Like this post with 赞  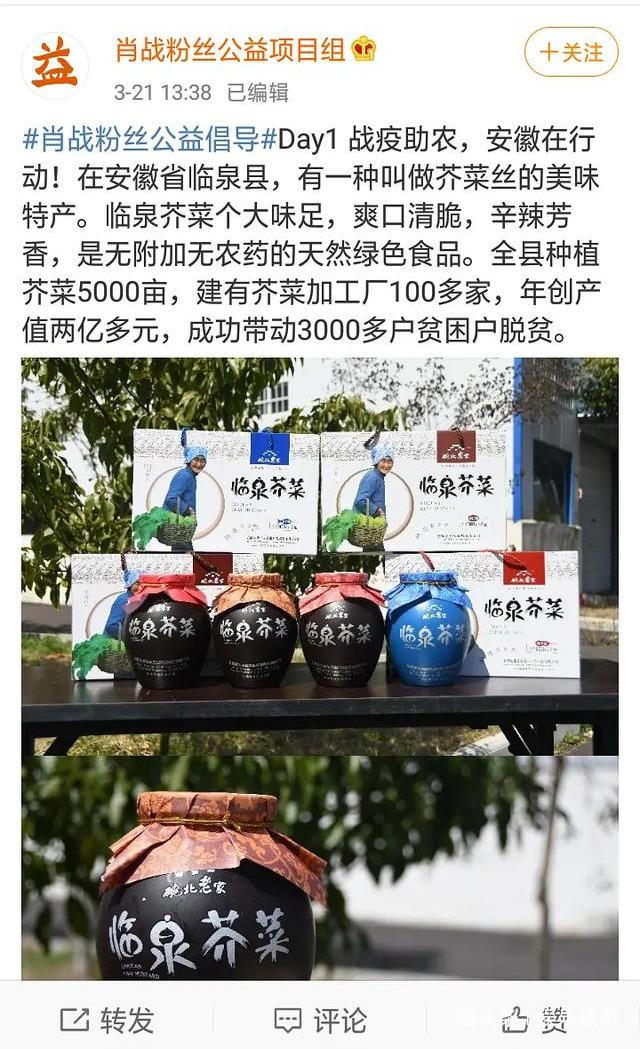[535, 1019]
